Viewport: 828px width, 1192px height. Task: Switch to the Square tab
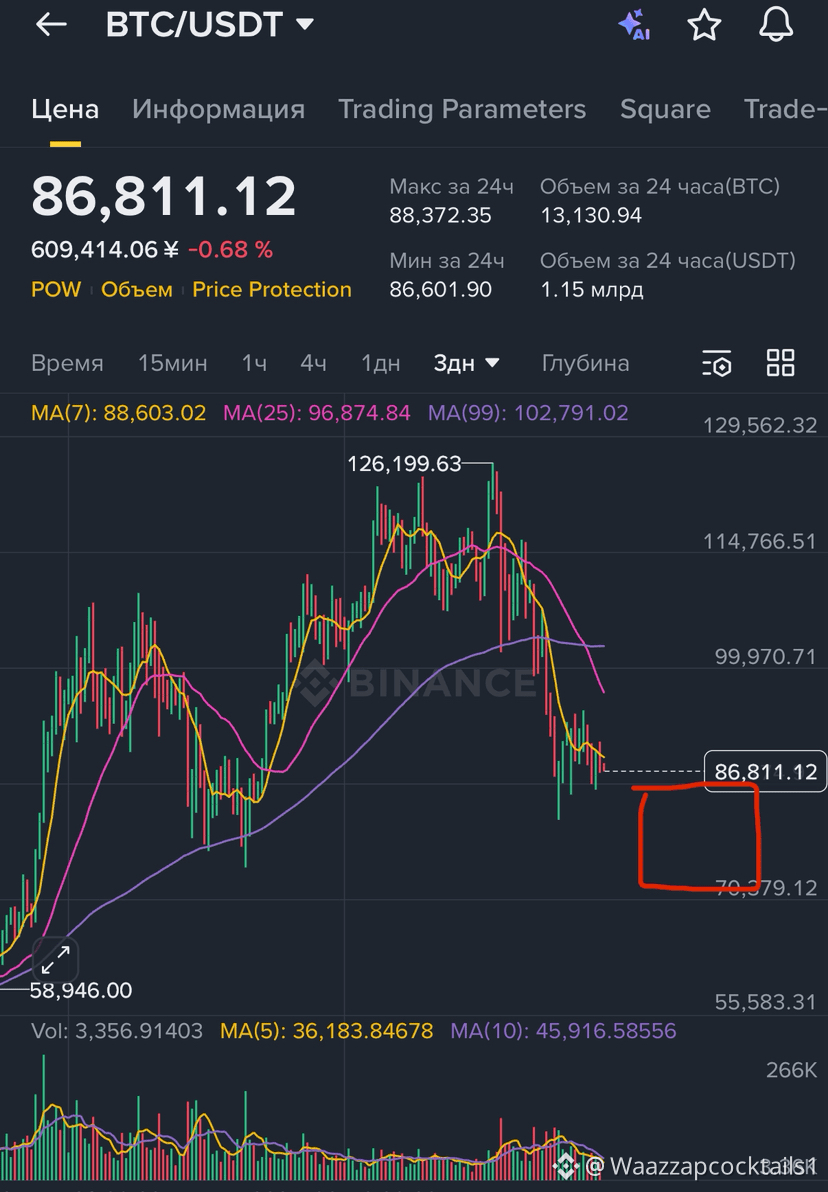tap(665, 109)
